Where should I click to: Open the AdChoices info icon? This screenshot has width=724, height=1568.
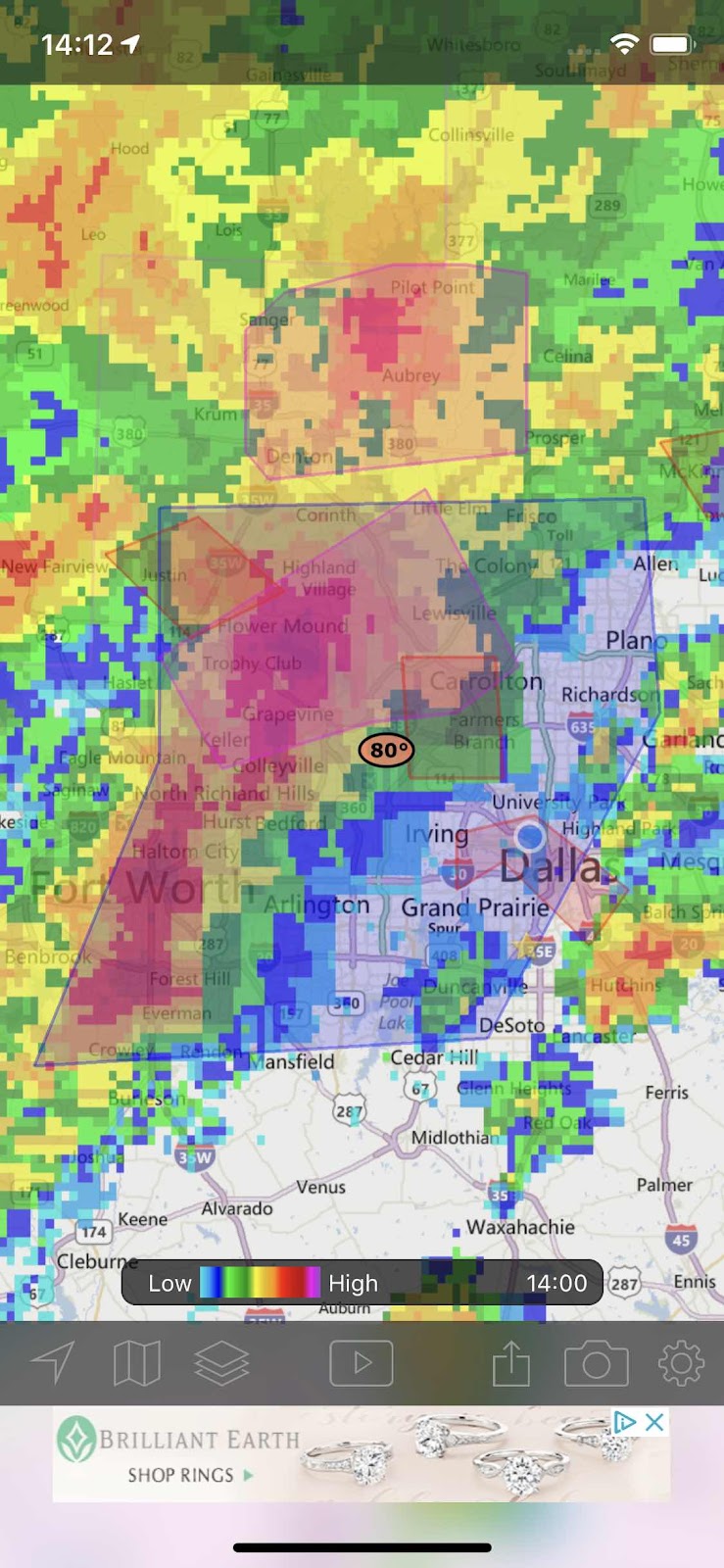coord(625,1422)
